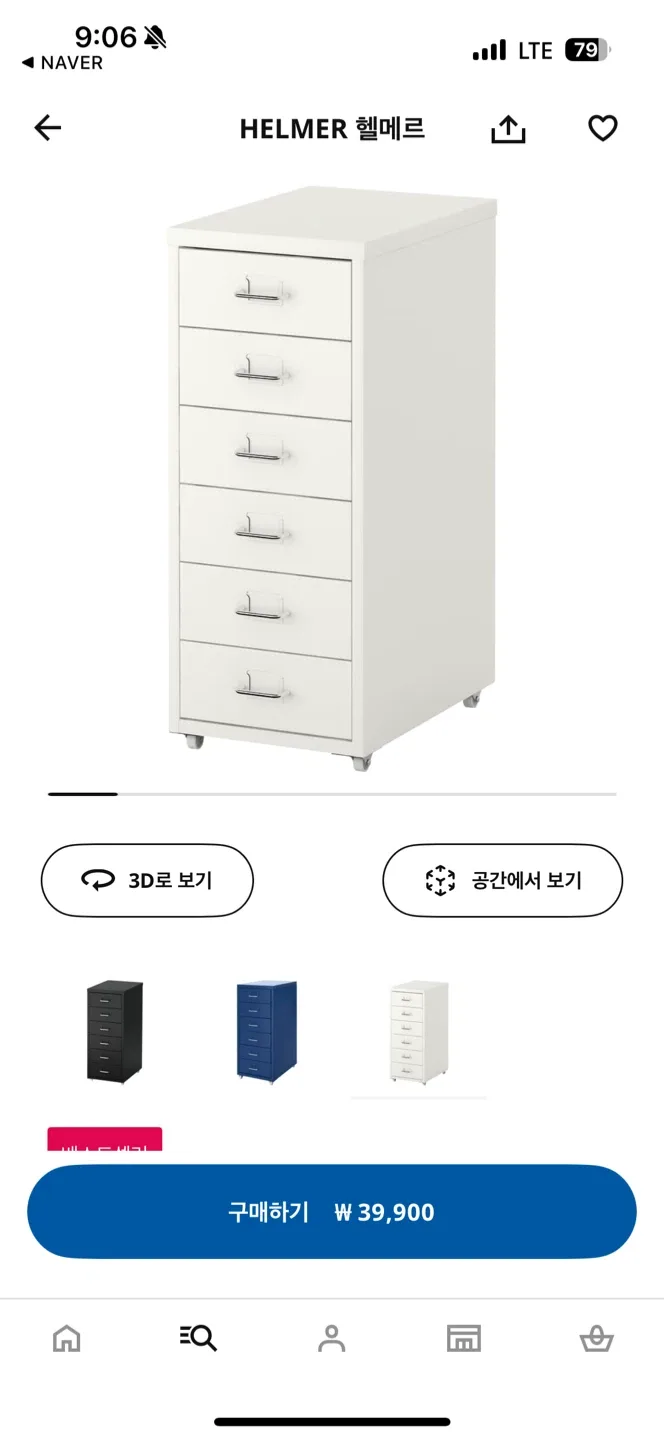Open the store tab
The image size is (664, 1440).
pyautogui.click(x=463, y=1338)
